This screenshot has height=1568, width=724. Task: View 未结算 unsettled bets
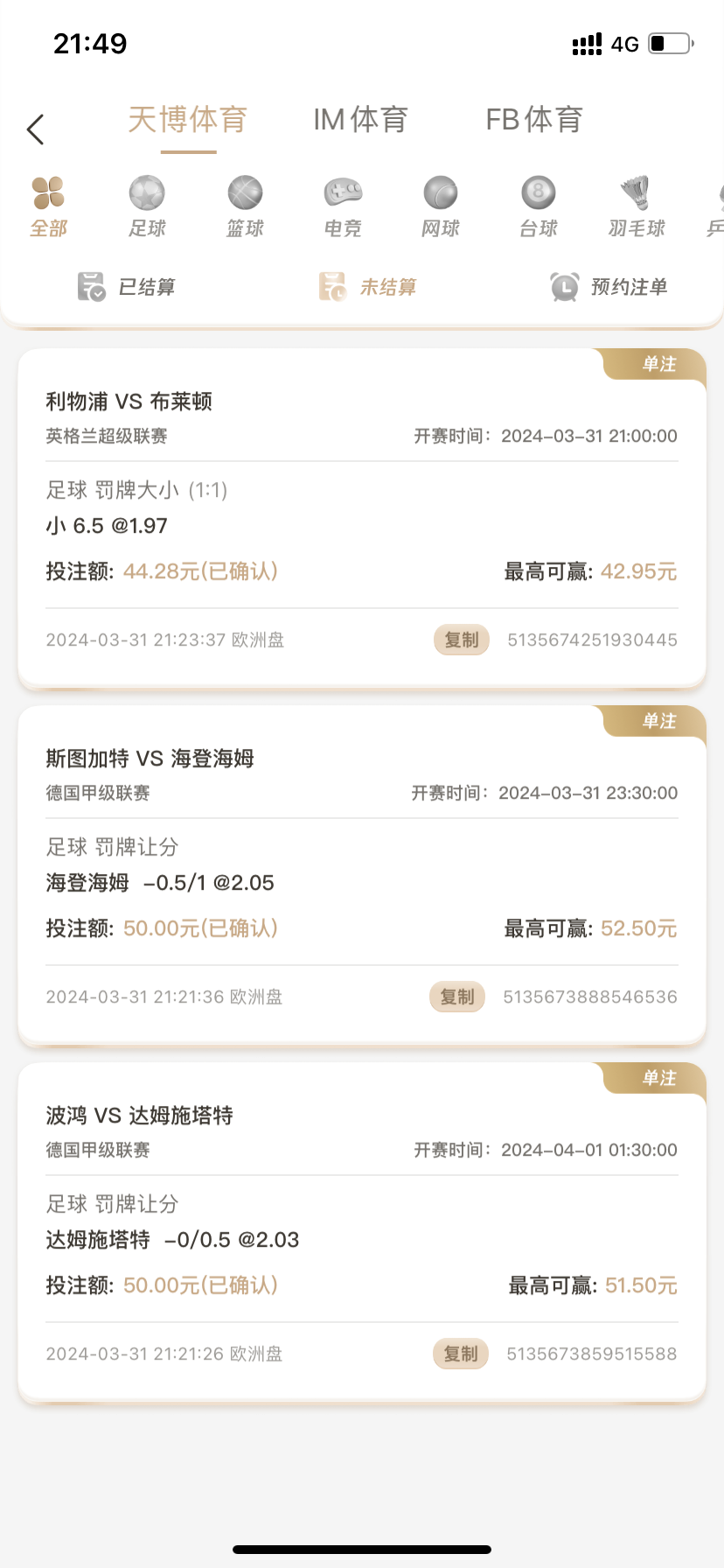tap(367, 287)
